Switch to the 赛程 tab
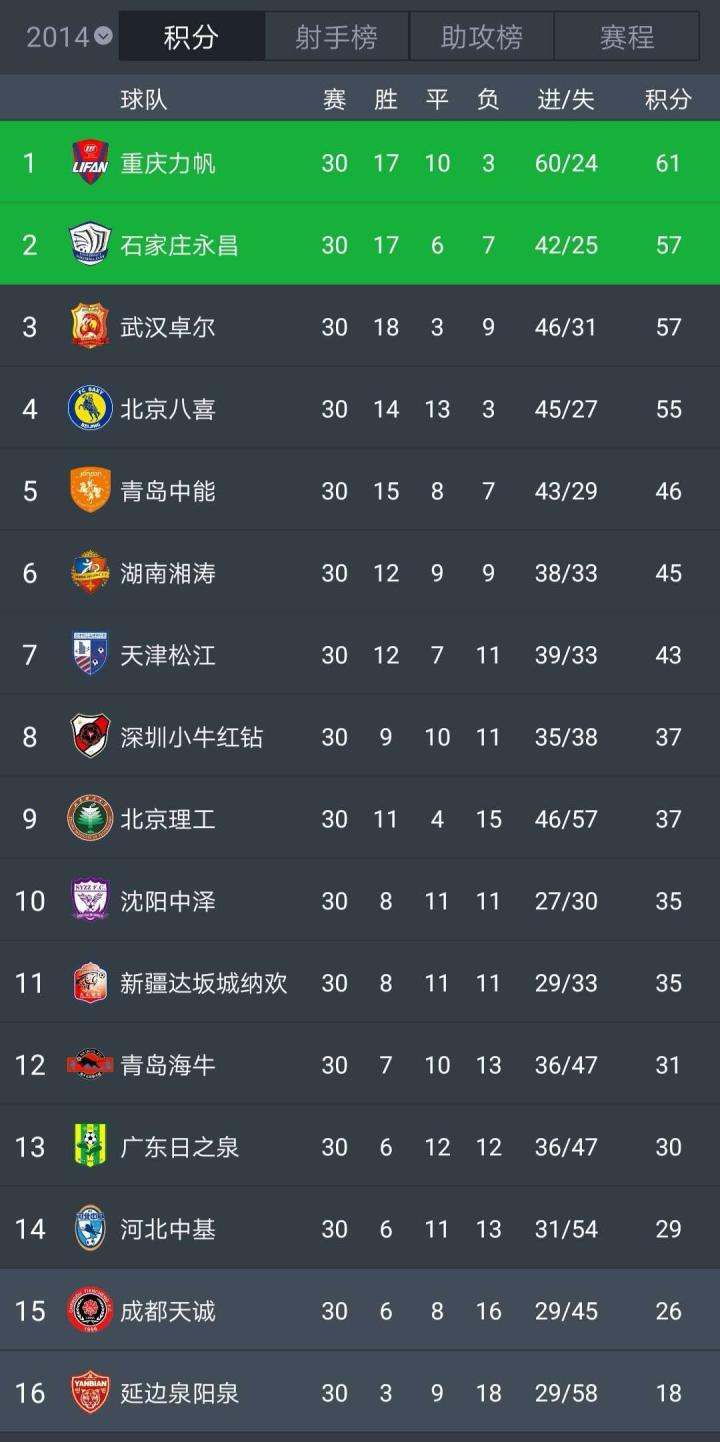The height and width of the screenshot is (1442, 720). click(x=626, y=38)
